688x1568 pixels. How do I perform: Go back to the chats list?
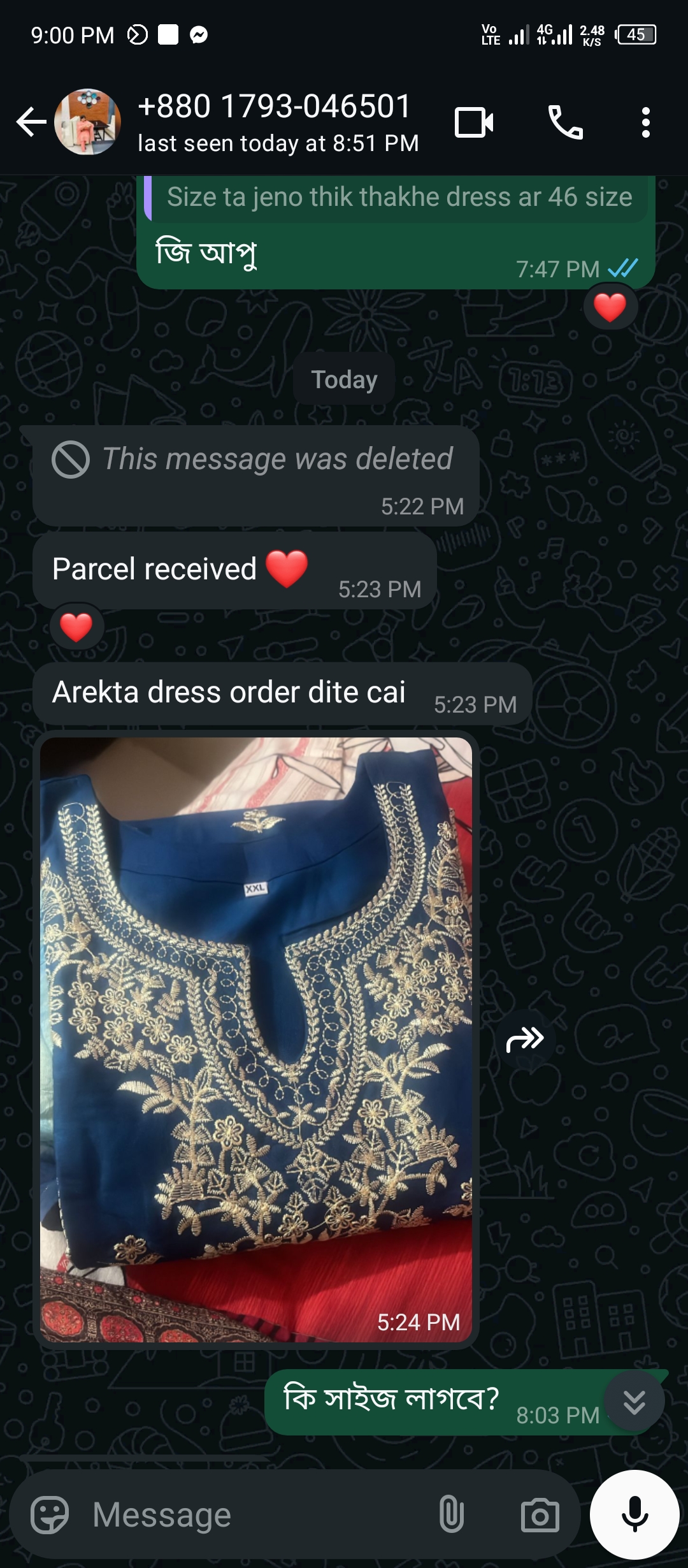(31, 122)
